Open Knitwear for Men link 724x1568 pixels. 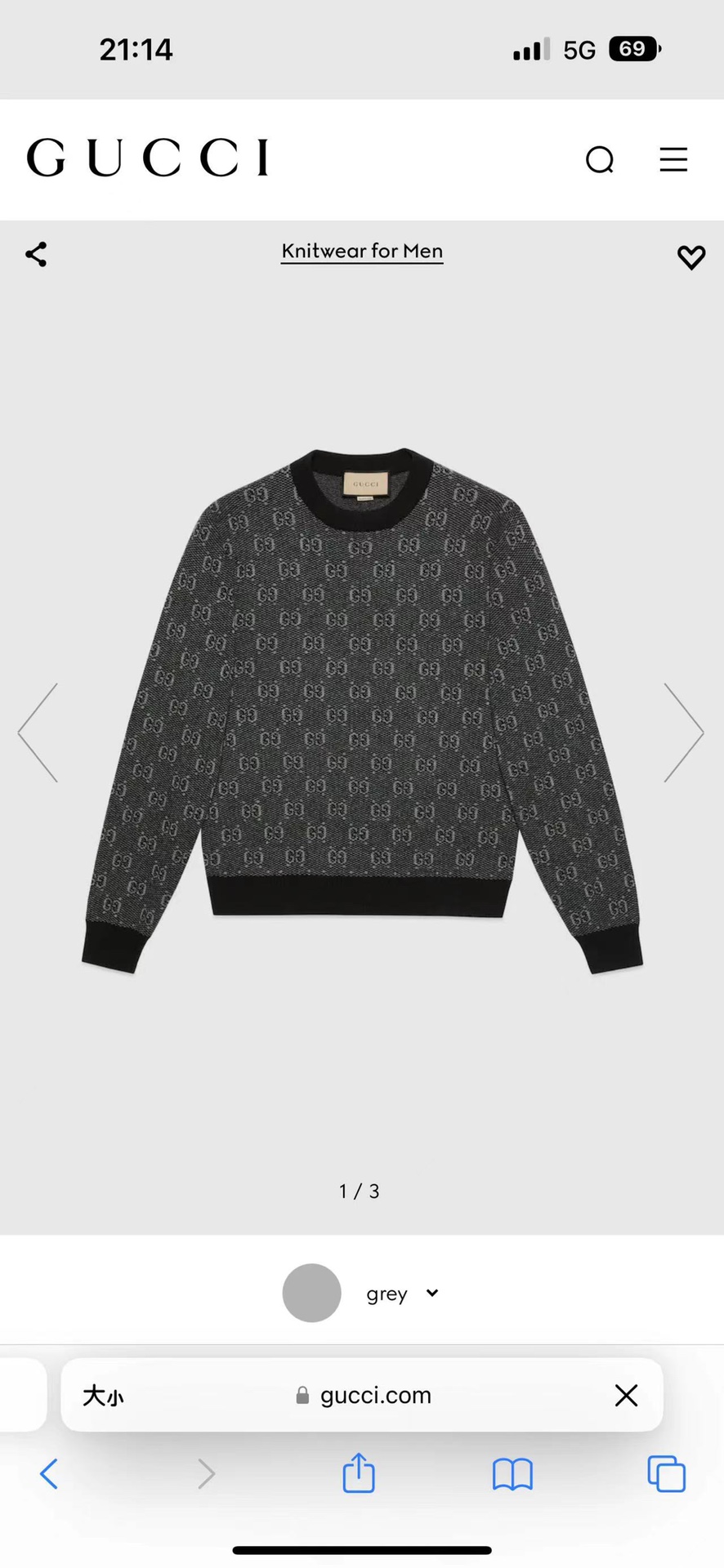(362, 252)
